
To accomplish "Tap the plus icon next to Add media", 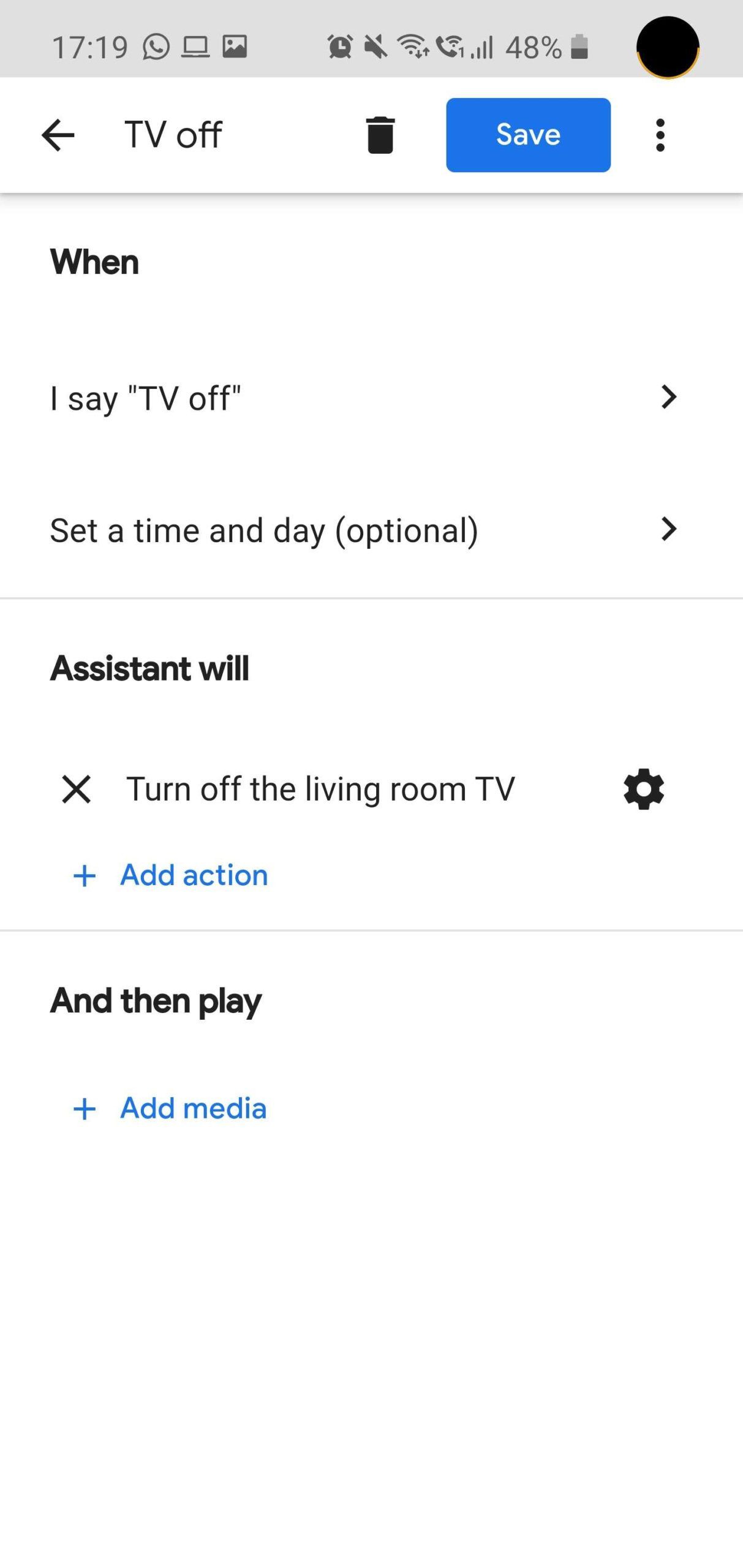I will coord(85,1108).
